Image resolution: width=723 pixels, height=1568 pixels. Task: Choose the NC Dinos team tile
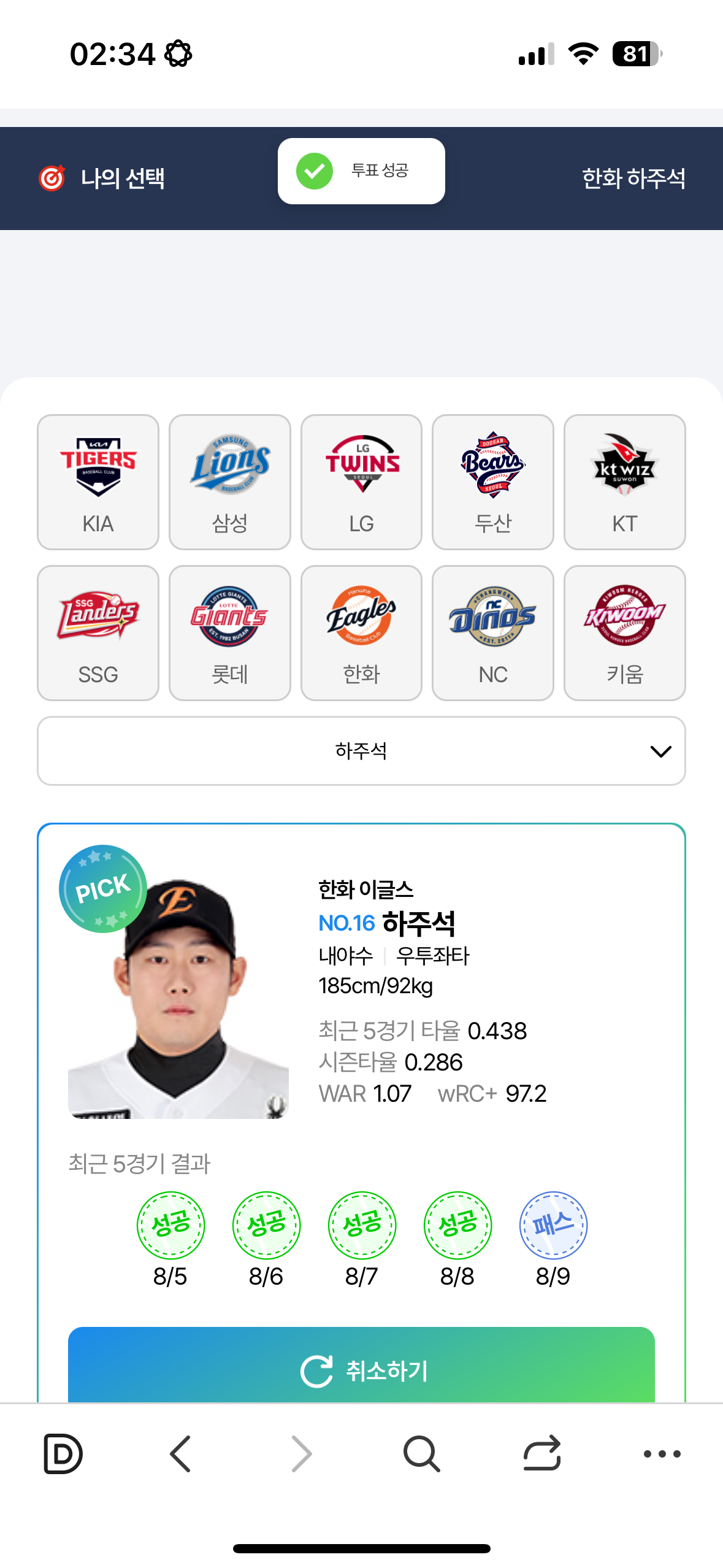pyautogui.click(x=492, y=632)
